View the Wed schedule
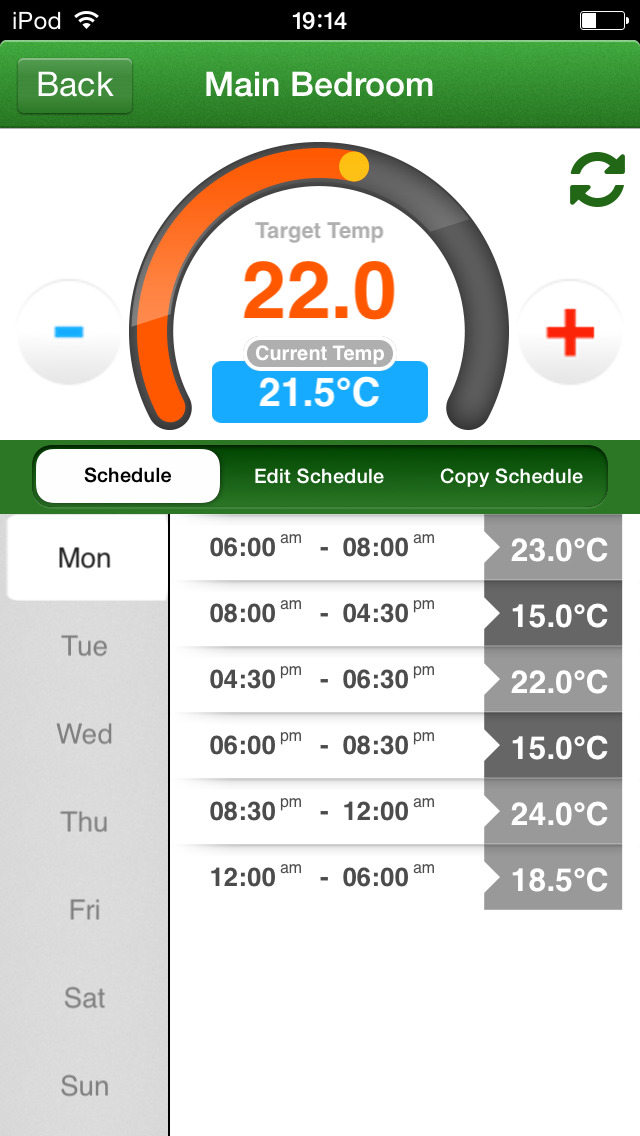This screenshot has height=1136, width=640. pyautogui.click(x=85, y=734)
